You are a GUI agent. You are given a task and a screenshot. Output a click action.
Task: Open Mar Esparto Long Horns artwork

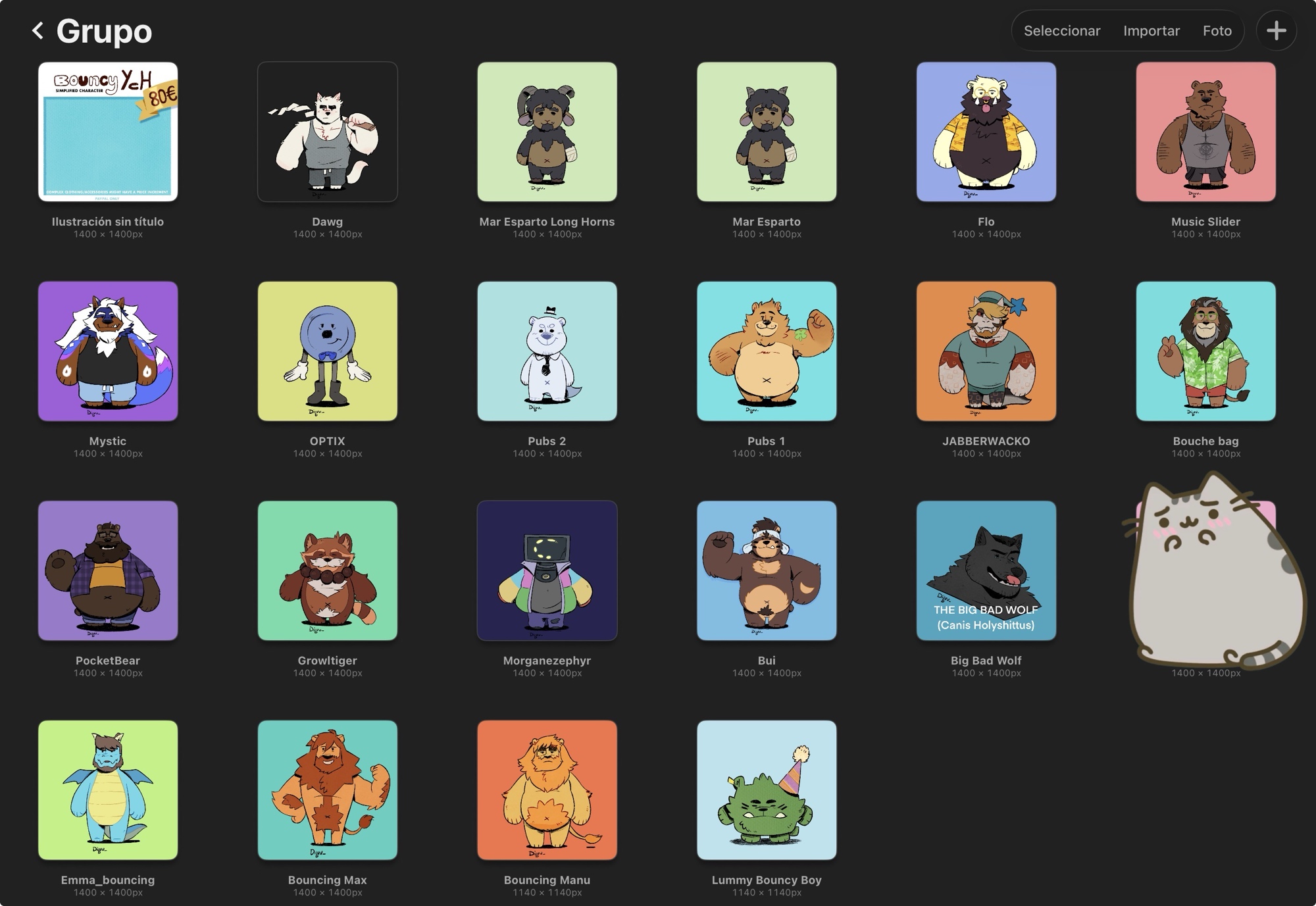[x=547, y=132]
